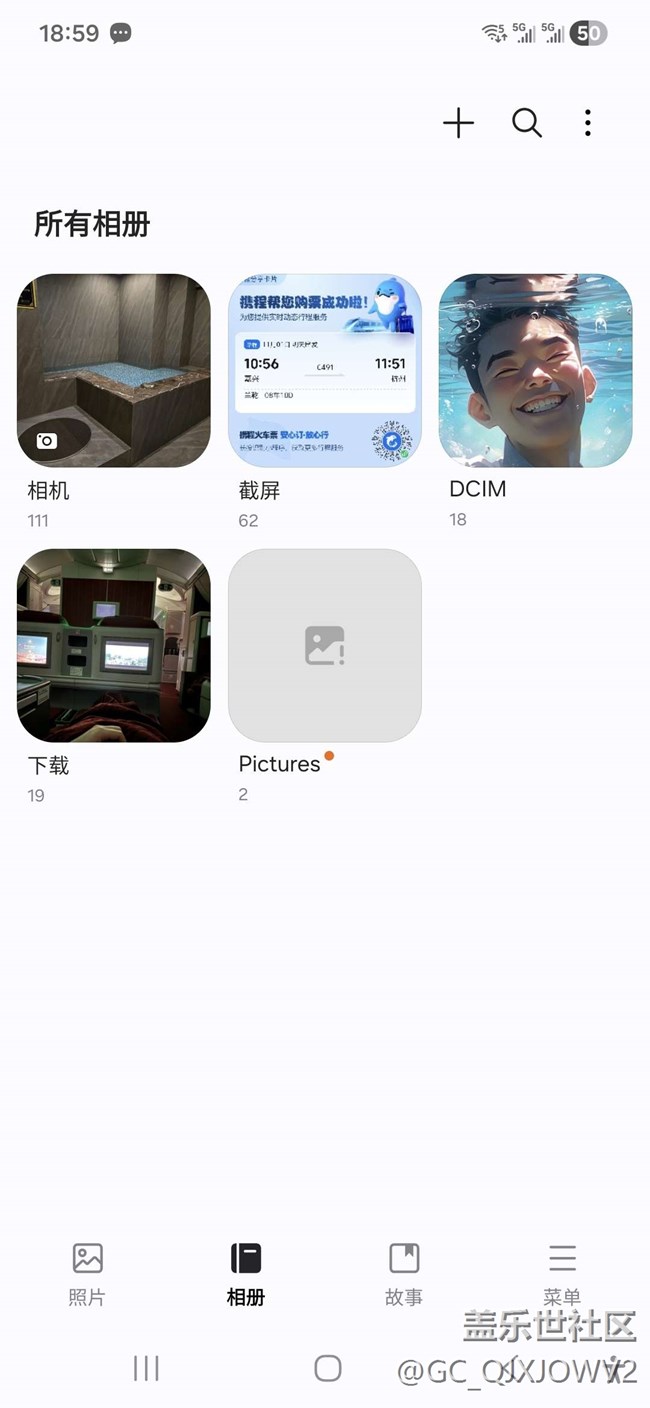Tap the system home button
The width and height of the screenshot is (650, 1408).
pyautogui.click(x=327, y=1368)
